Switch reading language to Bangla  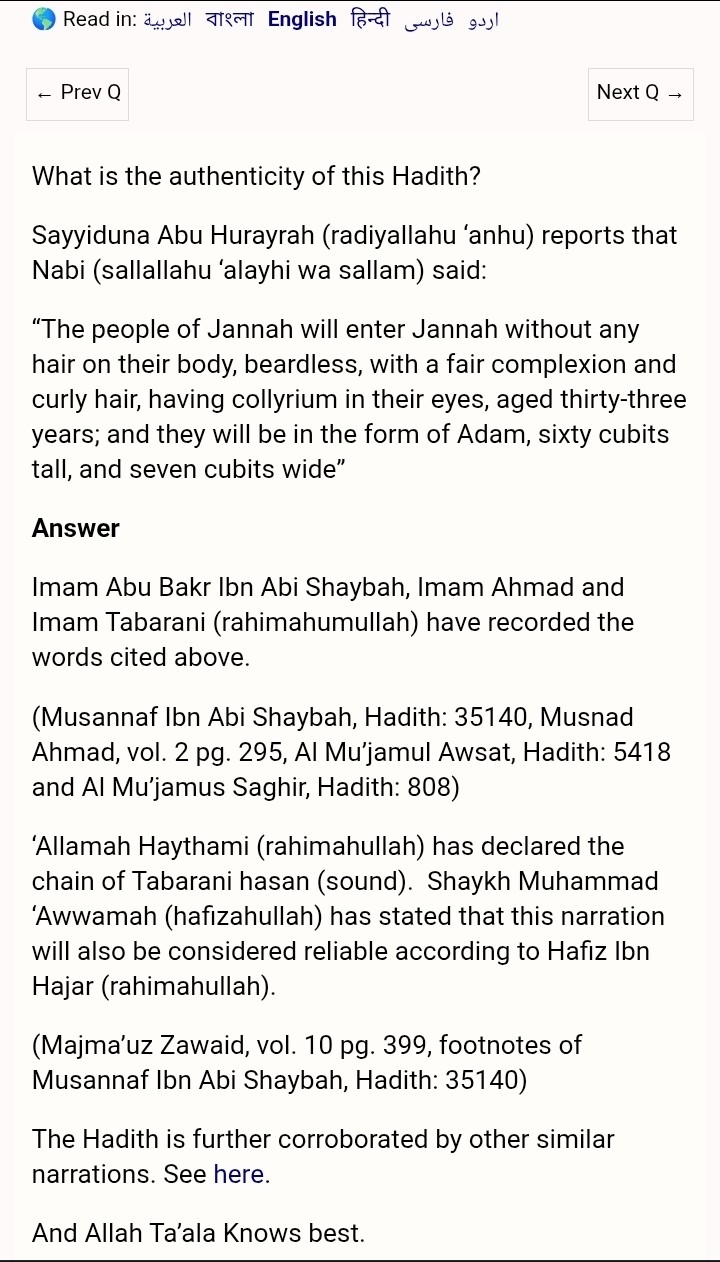232,20
